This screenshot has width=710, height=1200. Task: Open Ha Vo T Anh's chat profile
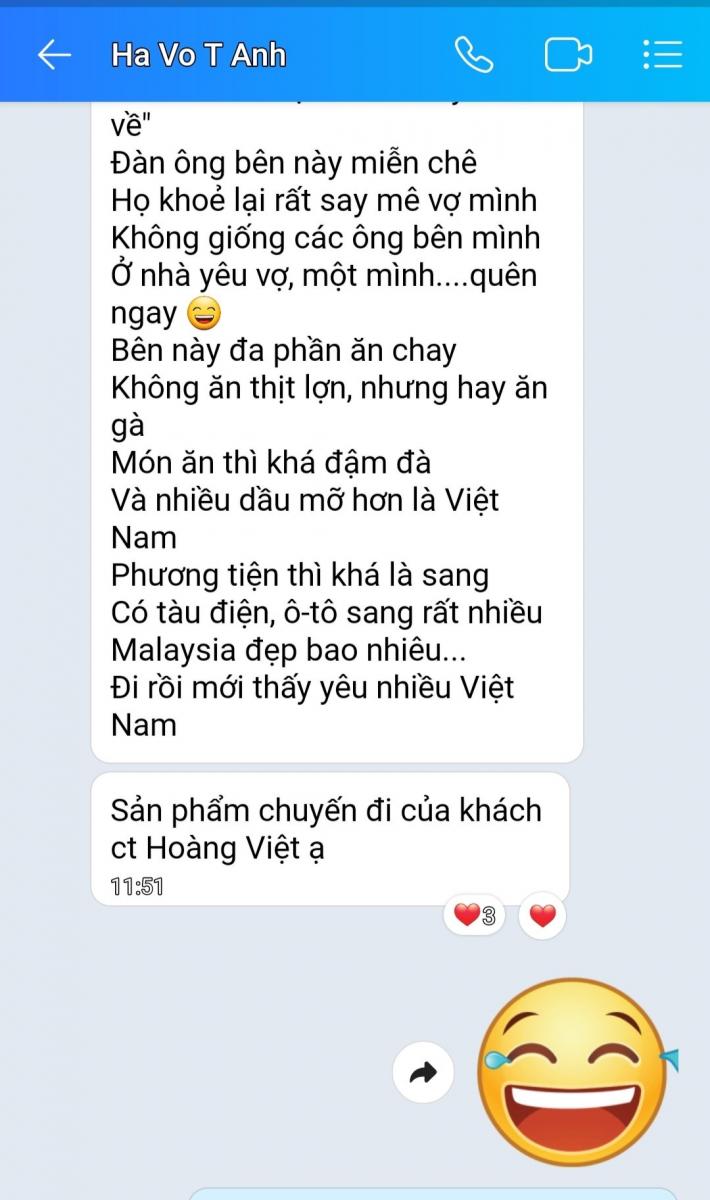(x=198, y=55)
